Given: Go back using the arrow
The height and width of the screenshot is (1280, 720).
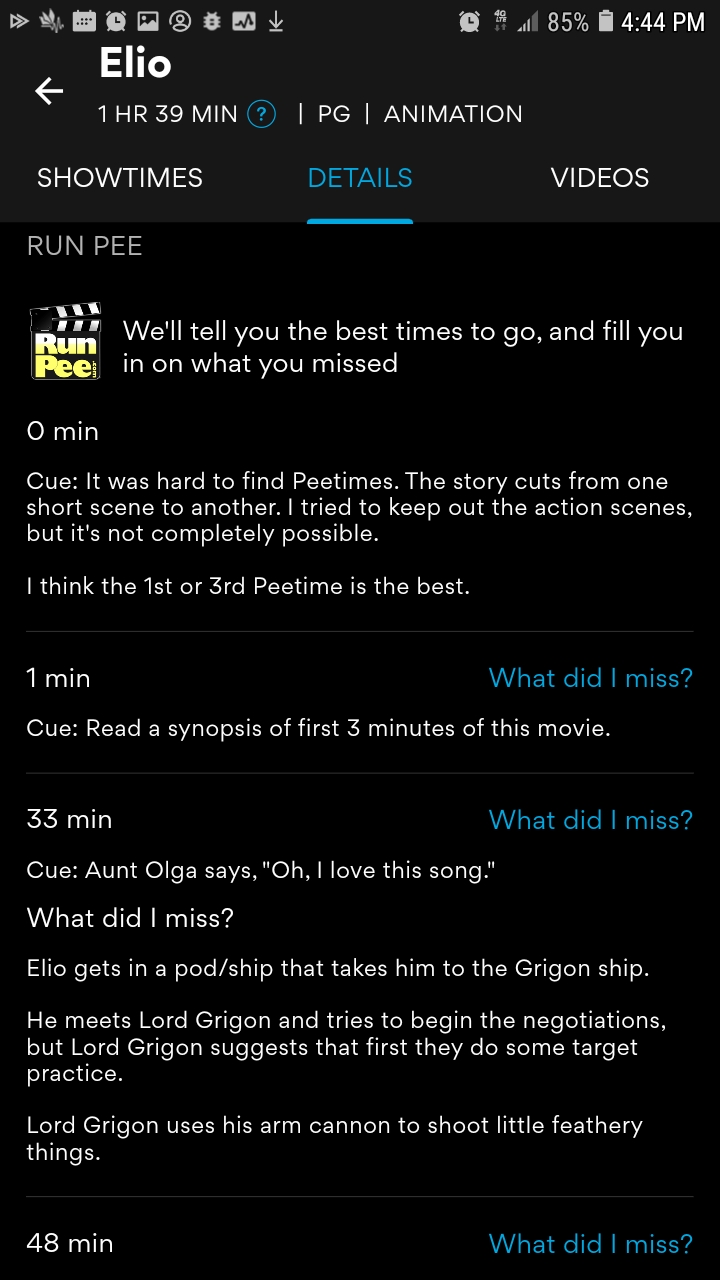Looking at the screenshot, I should [x=49, y=91].
